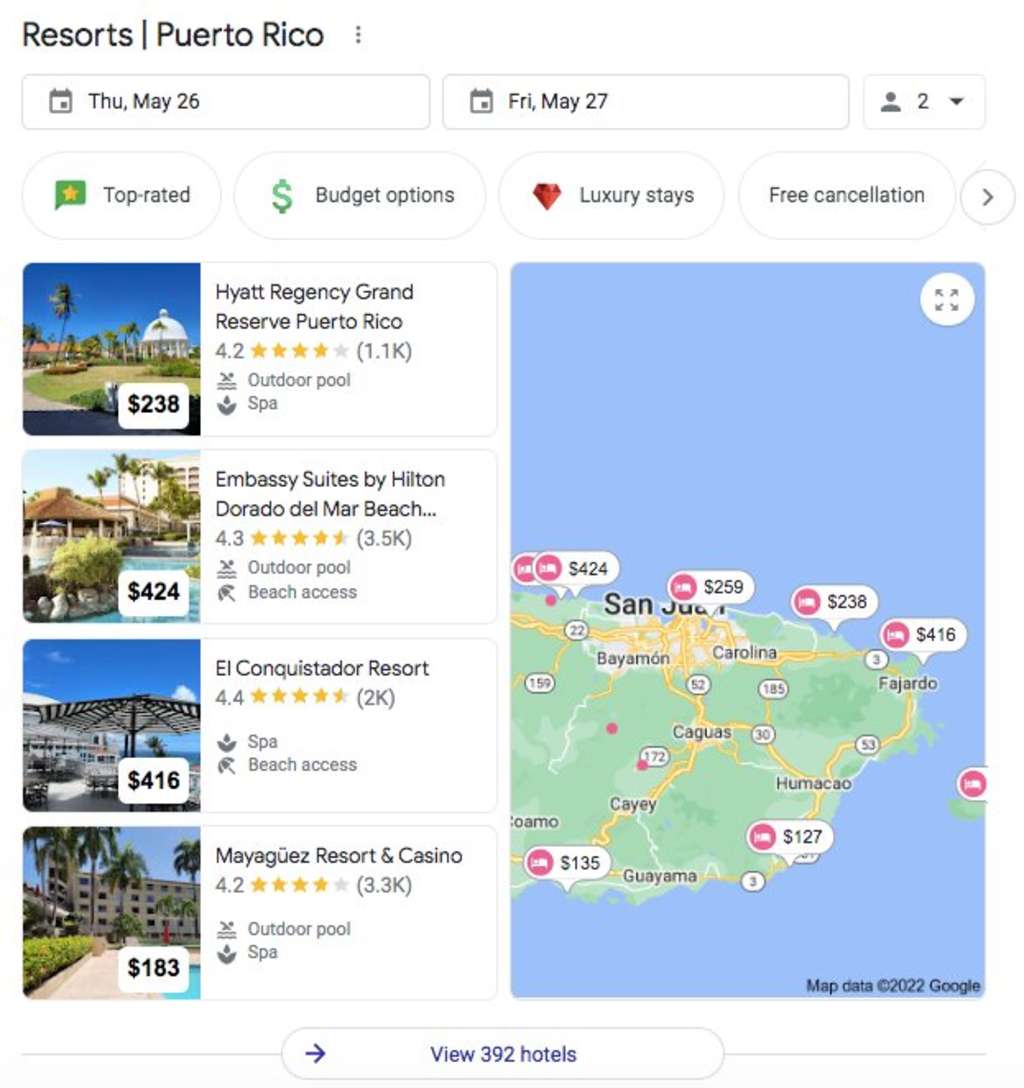Toggle the Free cancellation filter
Image resolution: width=1024 pixels, height=1088 pixels.
(846, 196)
